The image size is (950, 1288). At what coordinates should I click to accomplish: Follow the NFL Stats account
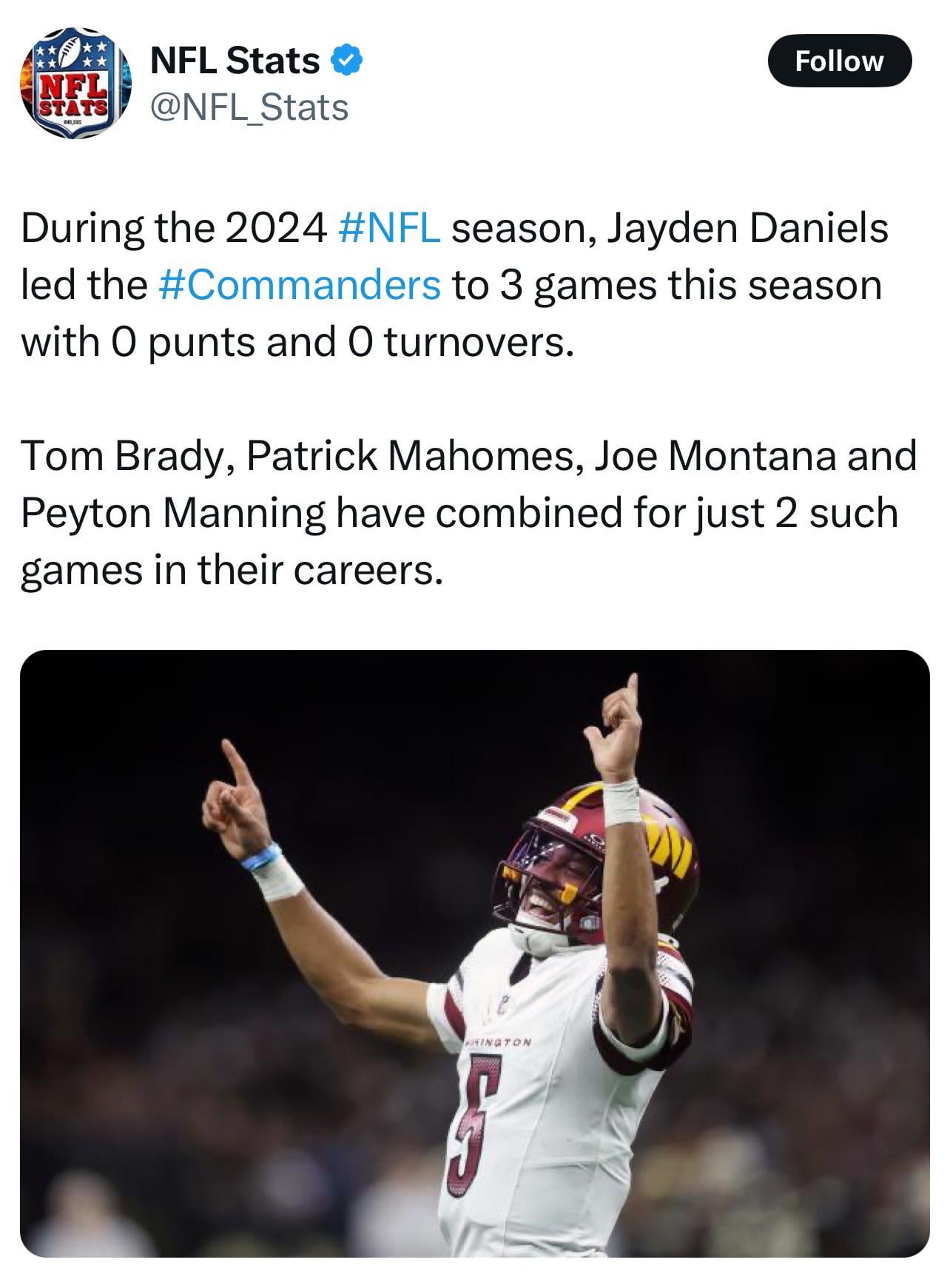pos(839,61)
